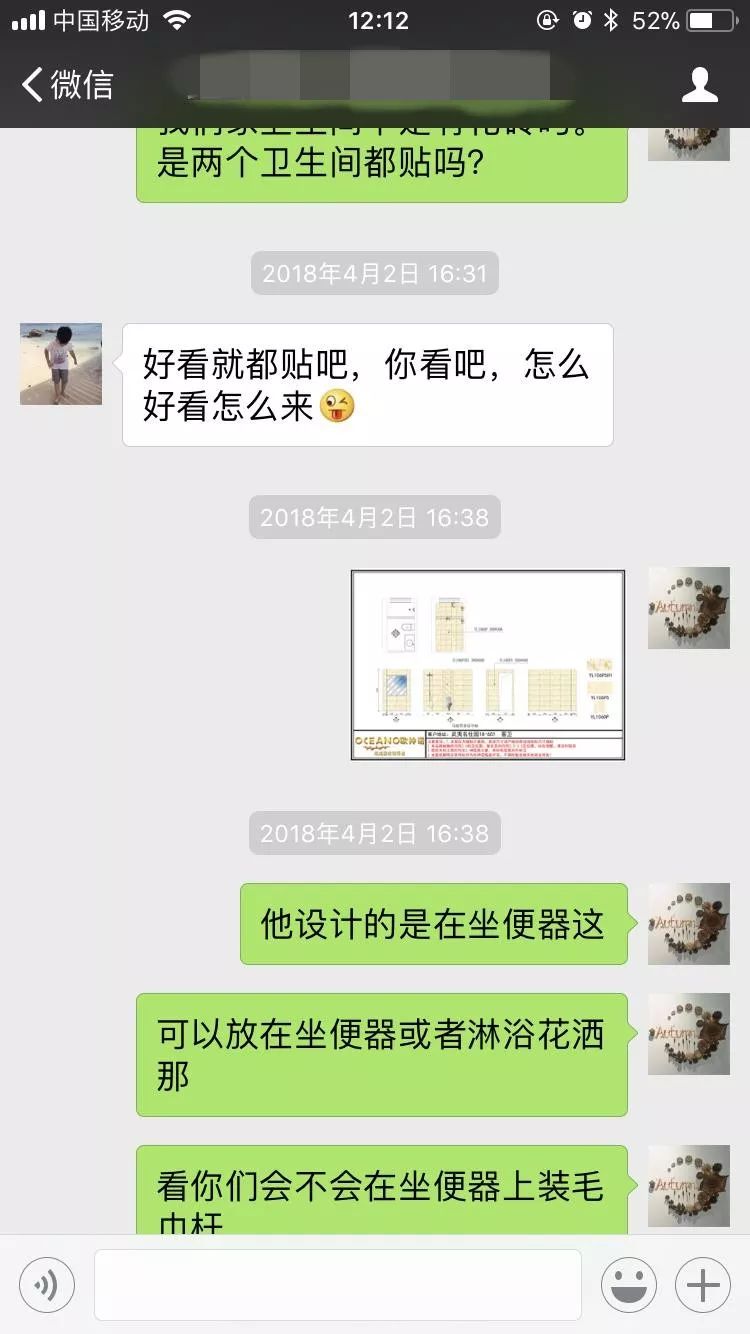Image resolution: width=750 pixels, height=1334 pixels.
Task: Open the chat info profile icon
Action: click(699, 85)
